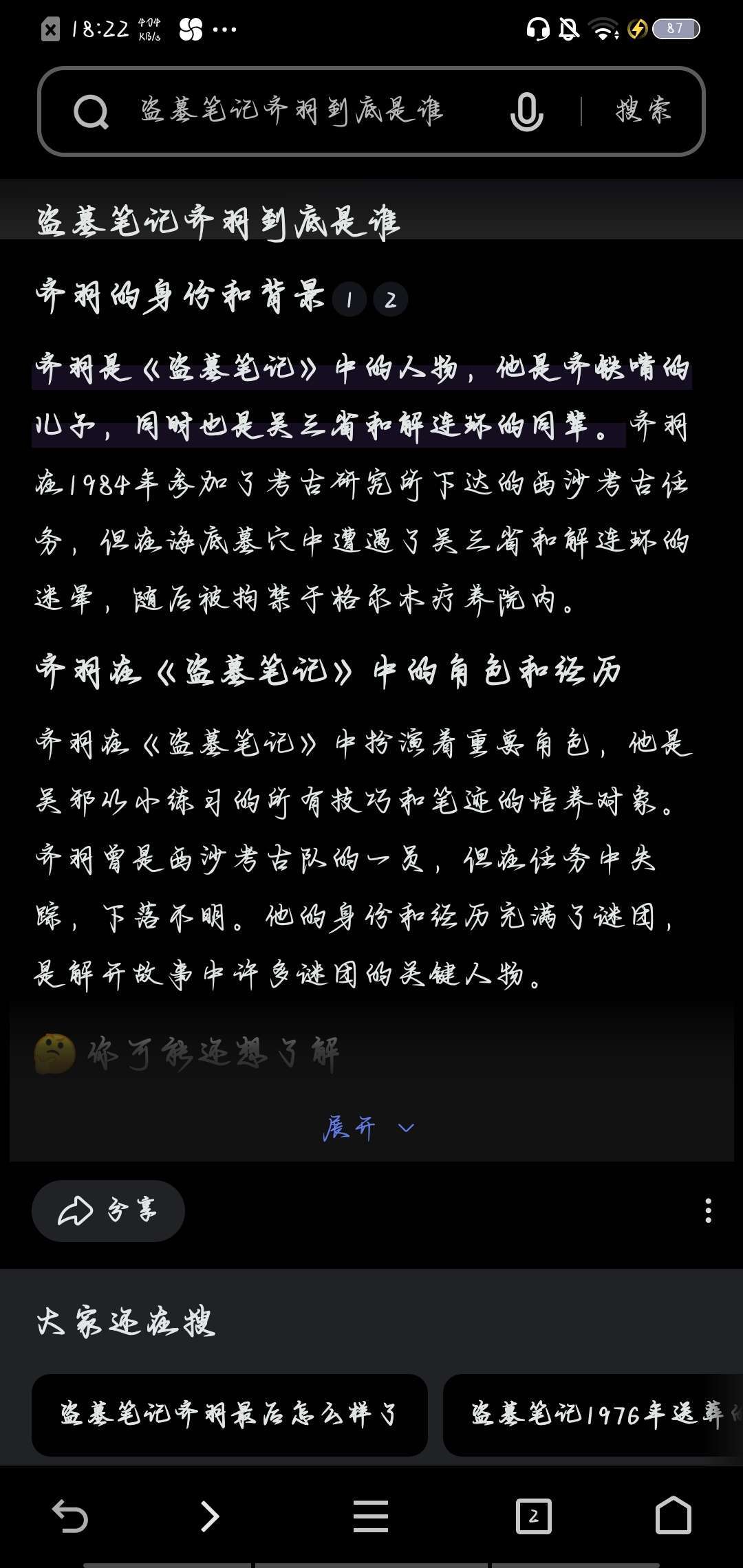Open source reference 1
The width and height of the screenshot is (743, 1568).
349,300
